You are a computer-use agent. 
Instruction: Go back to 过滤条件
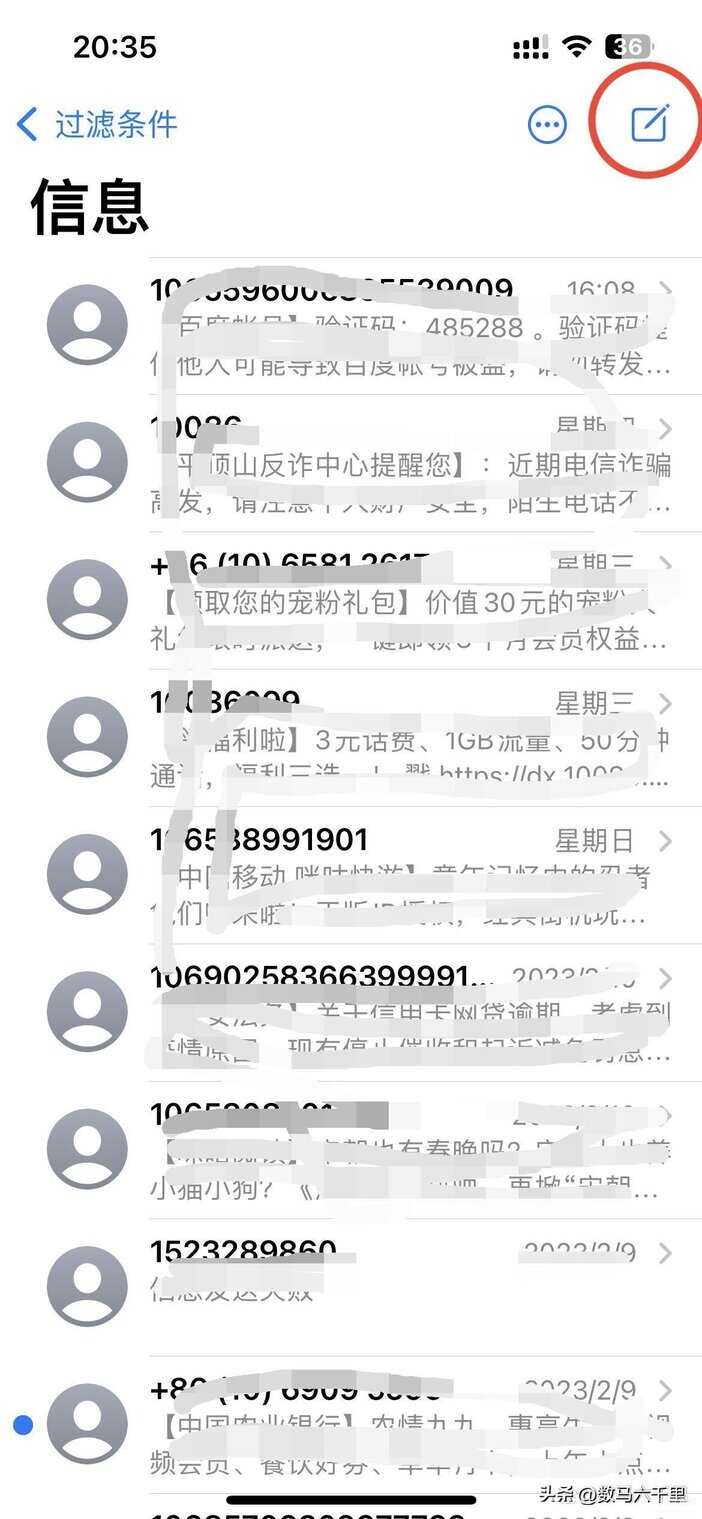tap(97, 125)
